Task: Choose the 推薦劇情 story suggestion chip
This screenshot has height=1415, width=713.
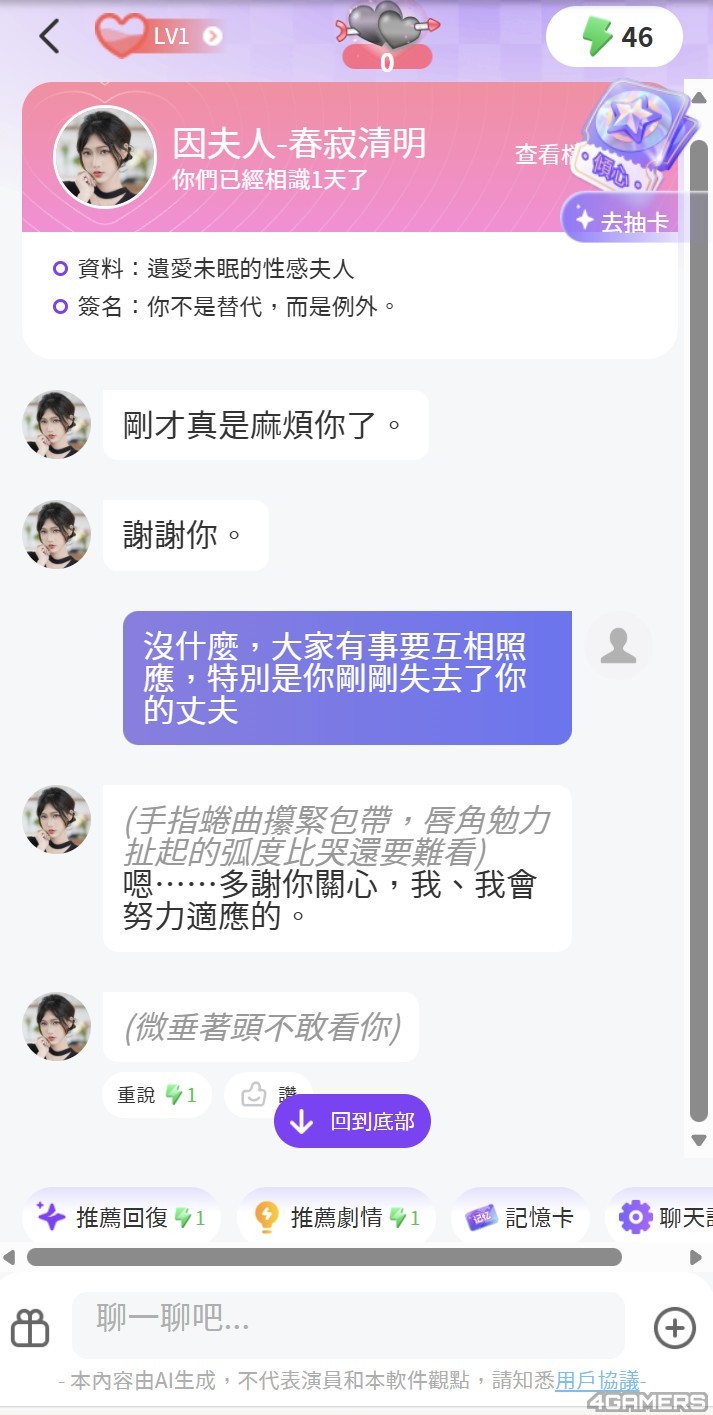Action: 336,1217
